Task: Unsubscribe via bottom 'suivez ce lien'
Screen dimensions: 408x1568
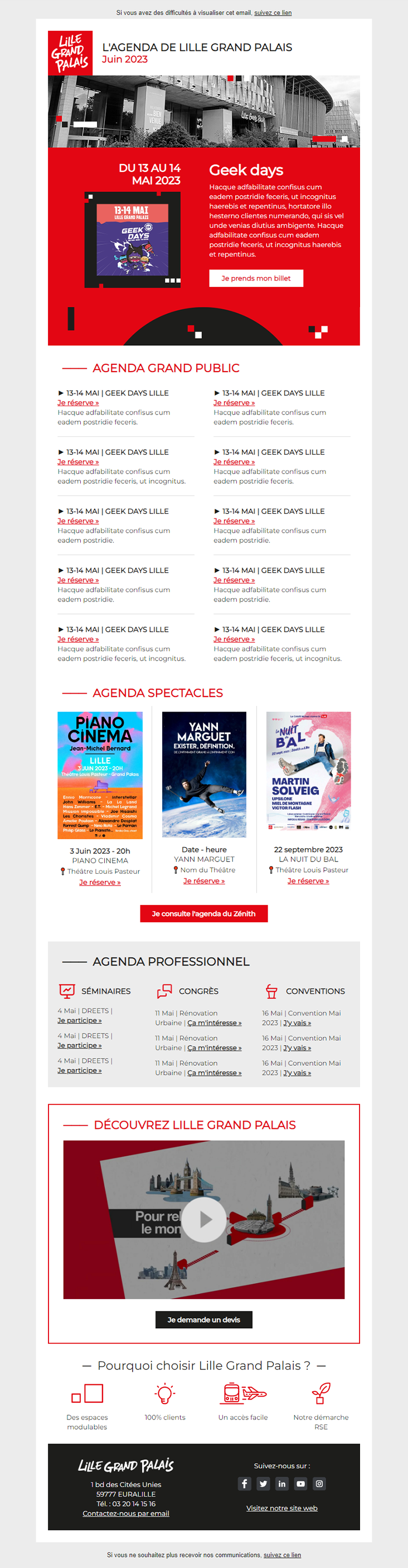Action: click(281, 1555)
